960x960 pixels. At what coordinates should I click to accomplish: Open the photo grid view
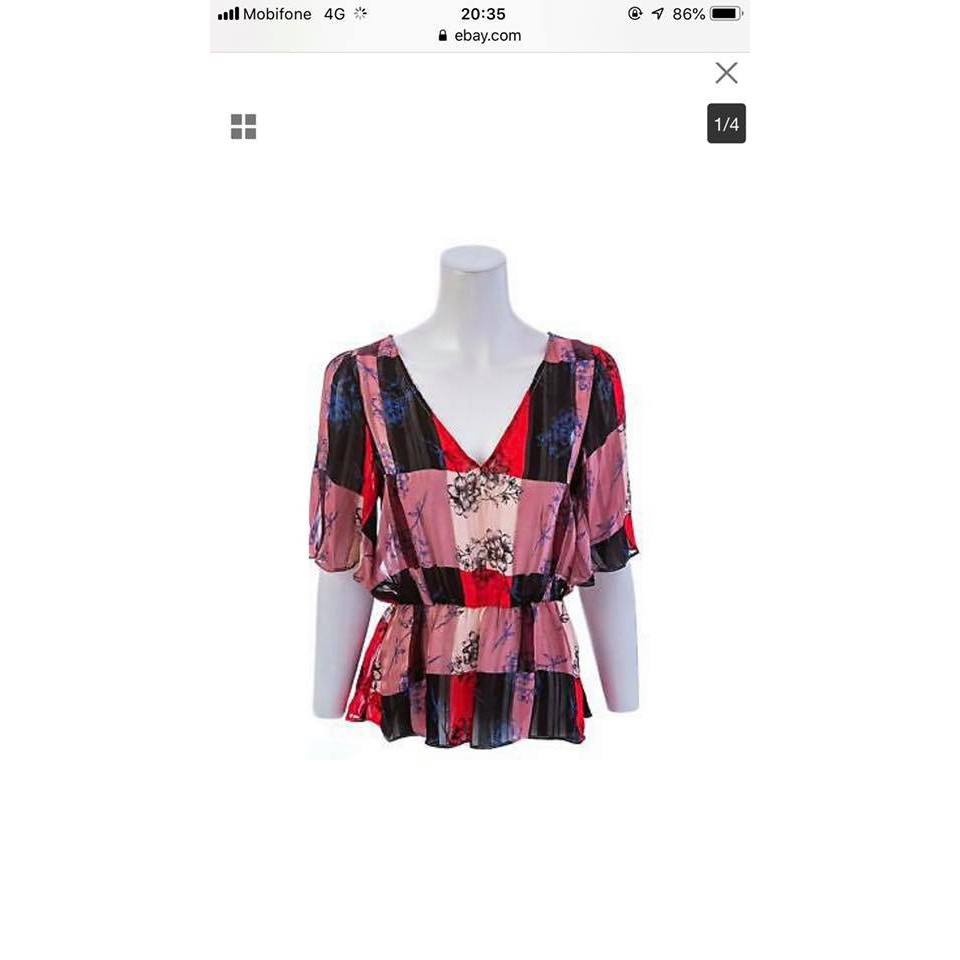point(243,126)
